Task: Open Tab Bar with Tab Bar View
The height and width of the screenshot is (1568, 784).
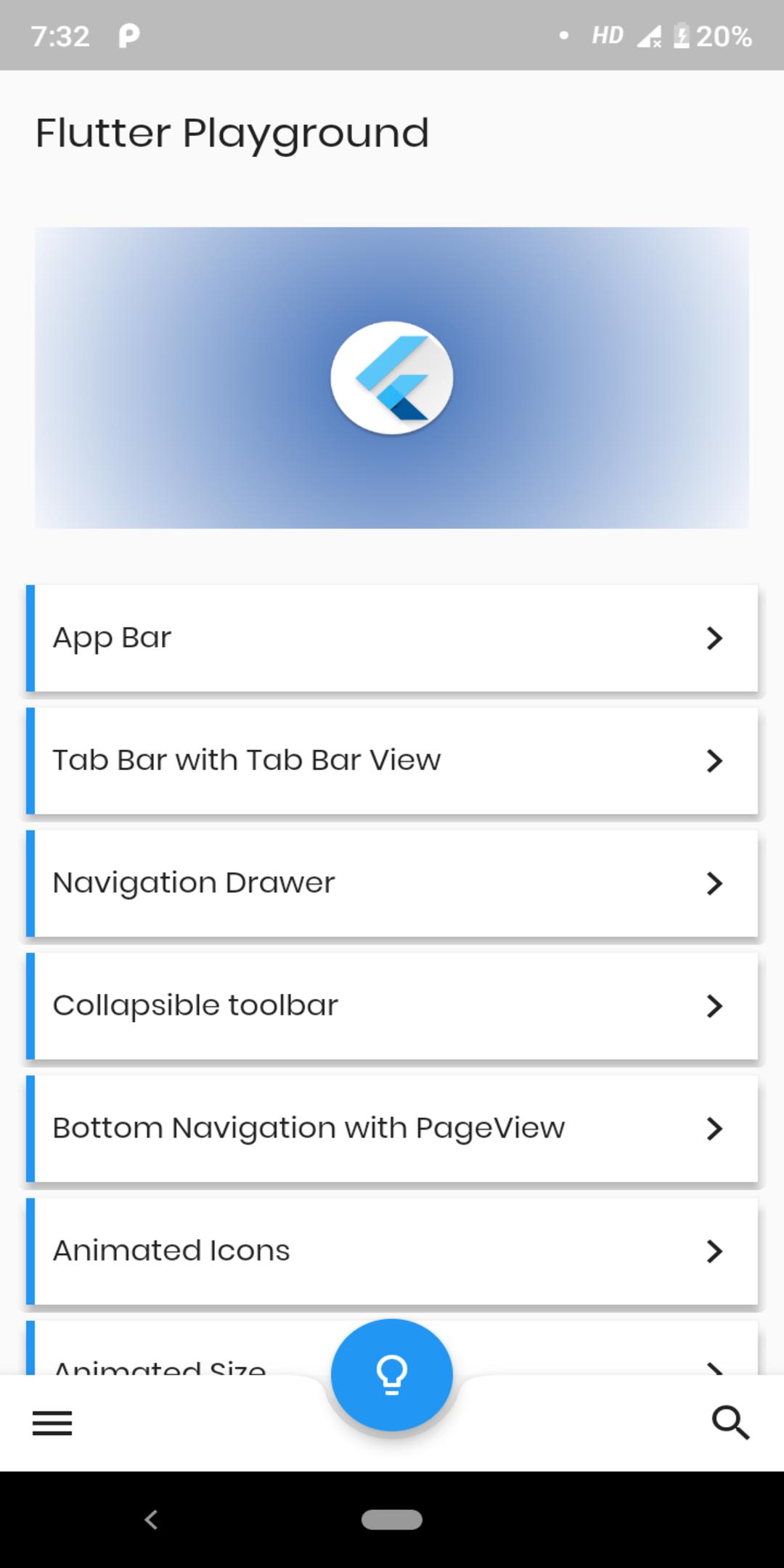Action: click(392, 761)
